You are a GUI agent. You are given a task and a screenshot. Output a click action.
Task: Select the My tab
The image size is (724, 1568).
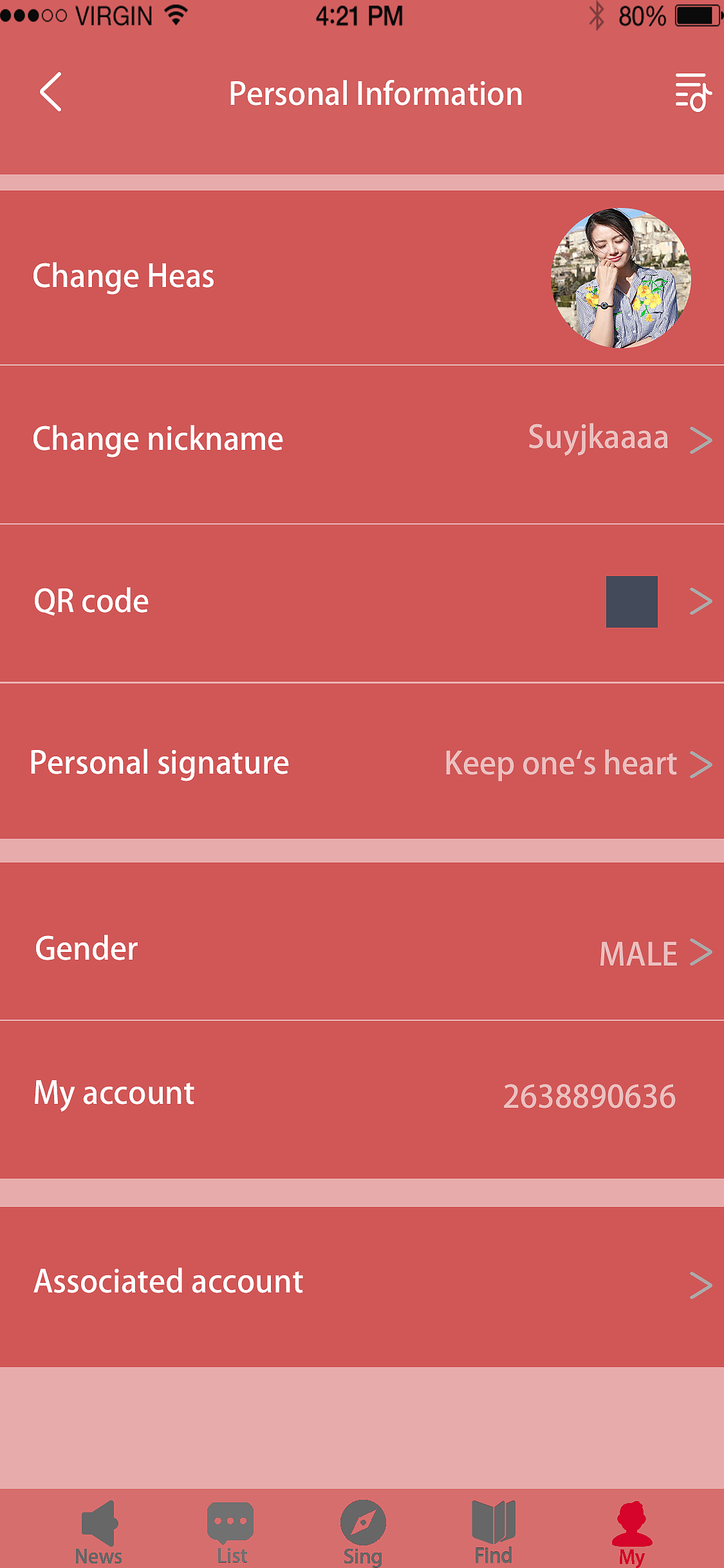click(x=632, y=1532)
